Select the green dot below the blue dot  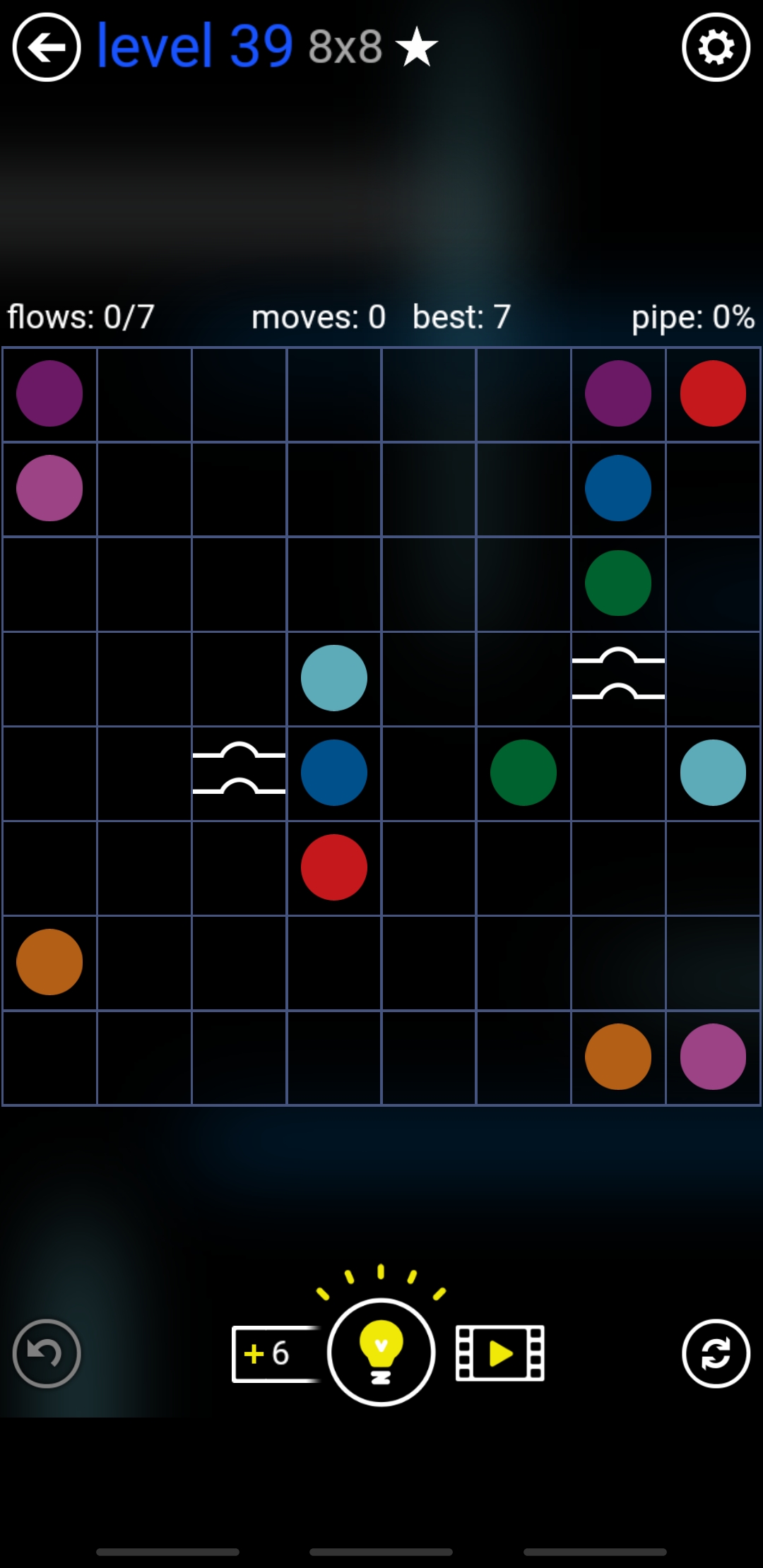tap(618, 583)
